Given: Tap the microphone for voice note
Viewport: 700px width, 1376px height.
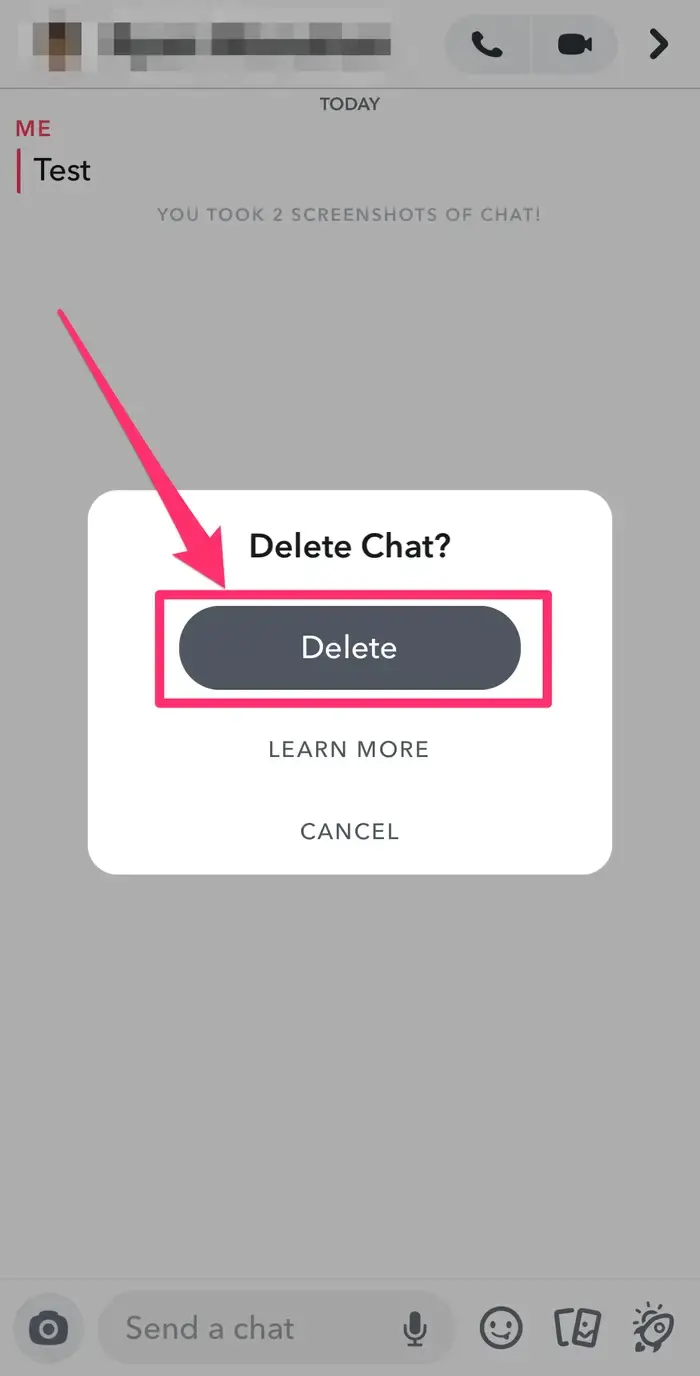Looking at the screenshot, I should 414,1328.
